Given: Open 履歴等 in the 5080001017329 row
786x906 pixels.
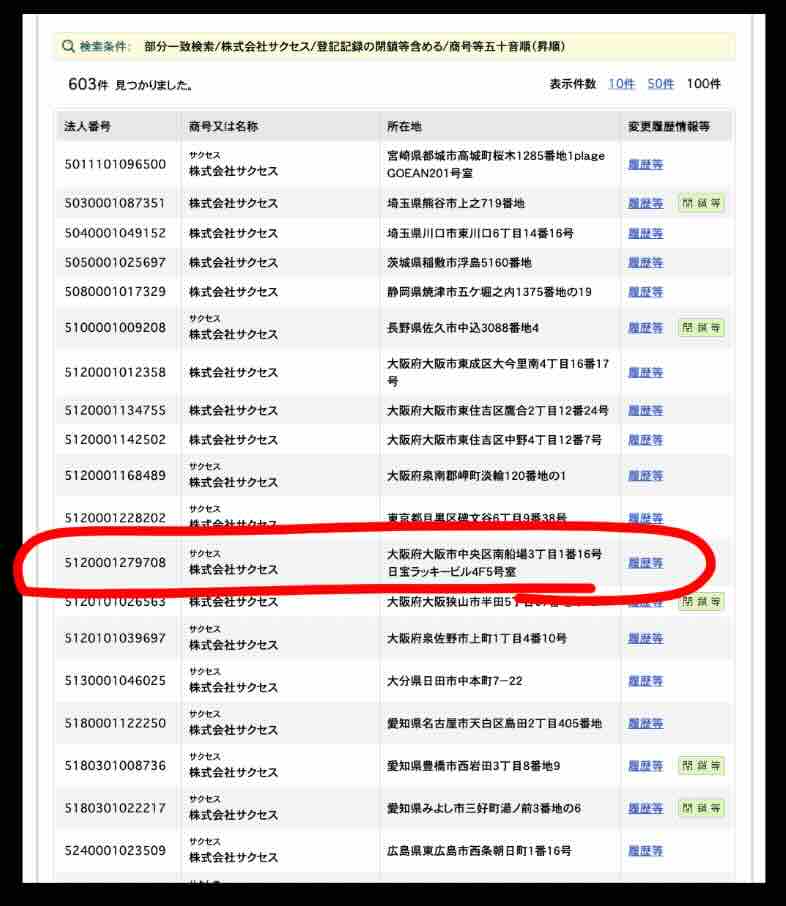Looking at the screenshot, I should point(645,292).
